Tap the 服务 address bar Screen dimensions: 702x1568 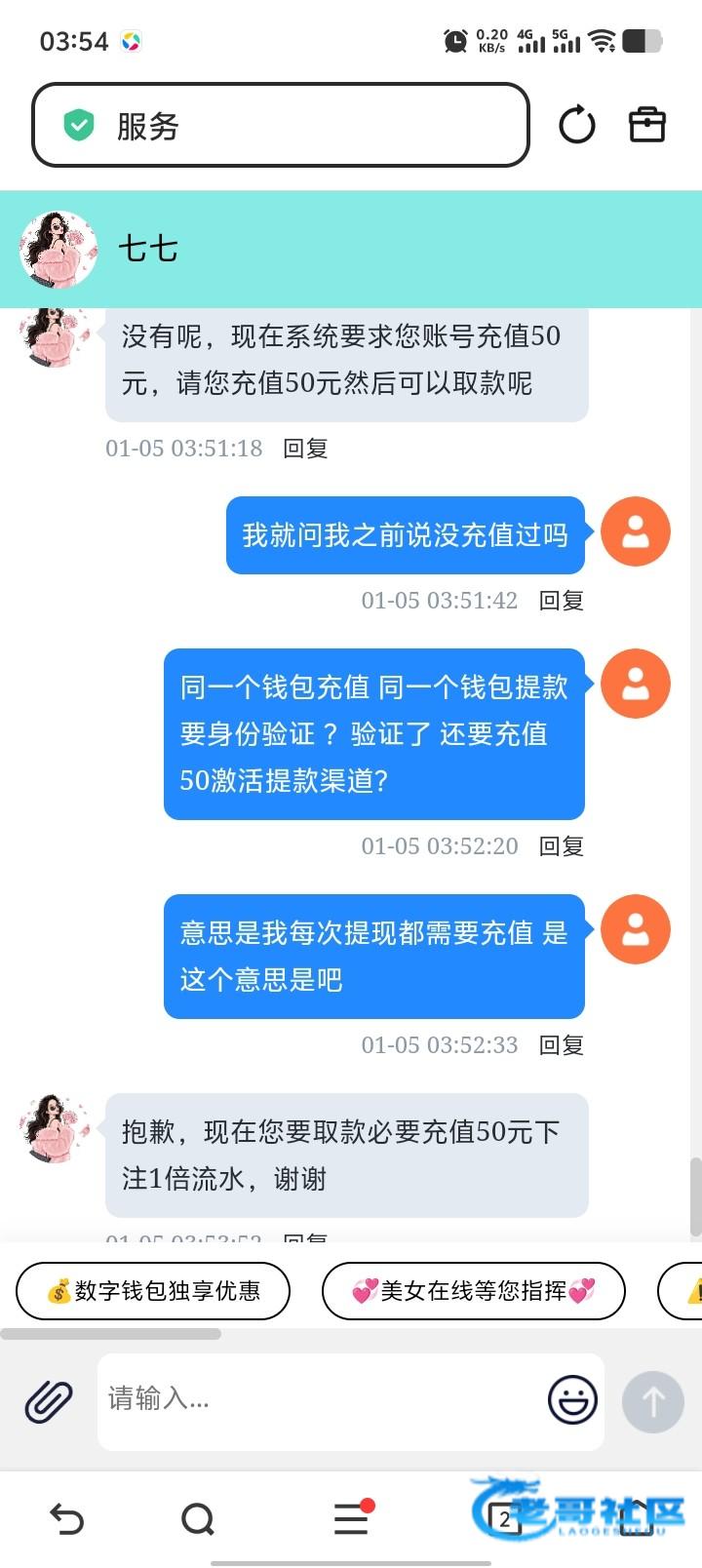[281, 126]
